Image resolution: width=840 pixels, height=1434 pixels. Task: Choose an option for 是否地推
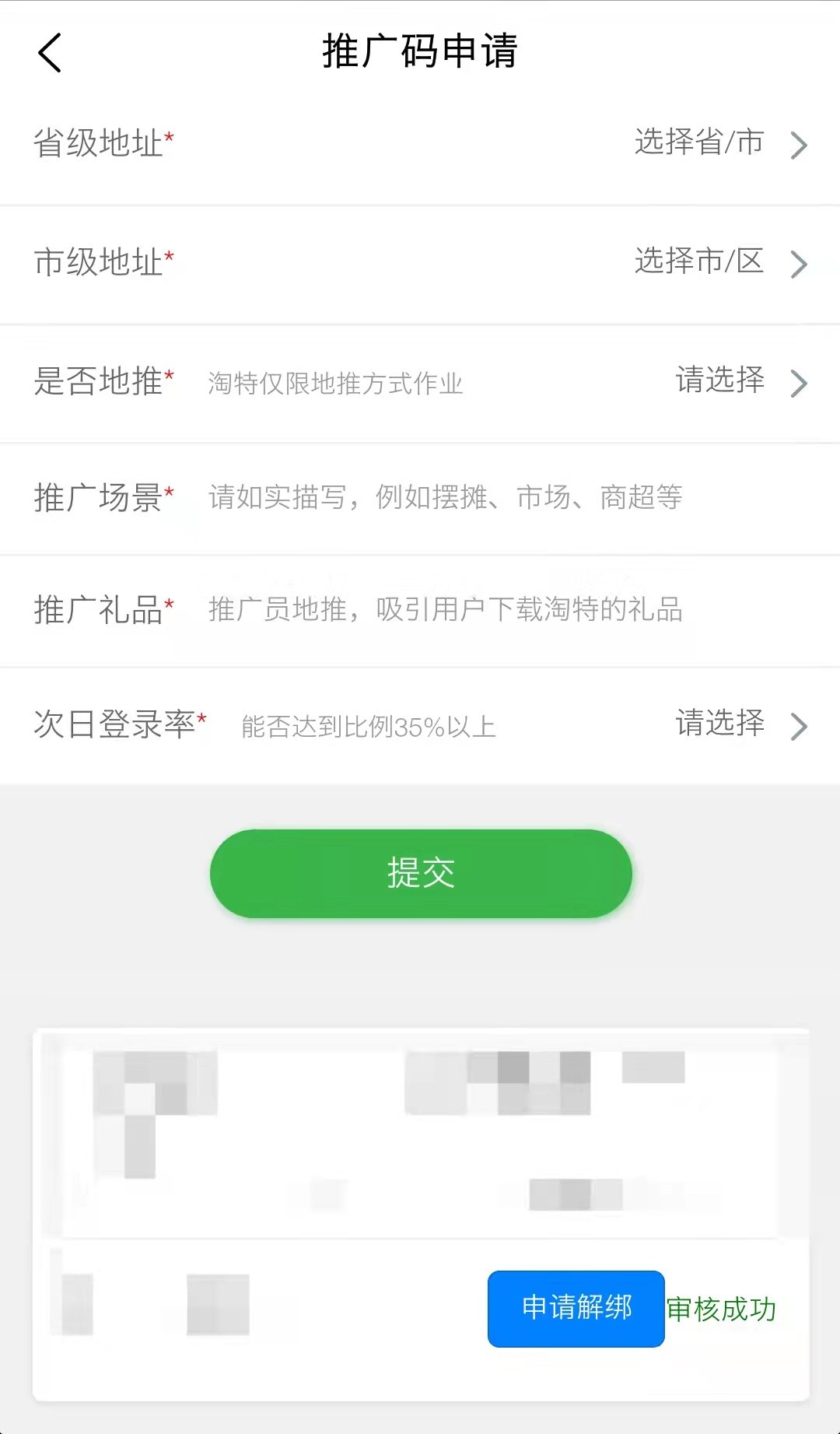[x=739, y=382]
